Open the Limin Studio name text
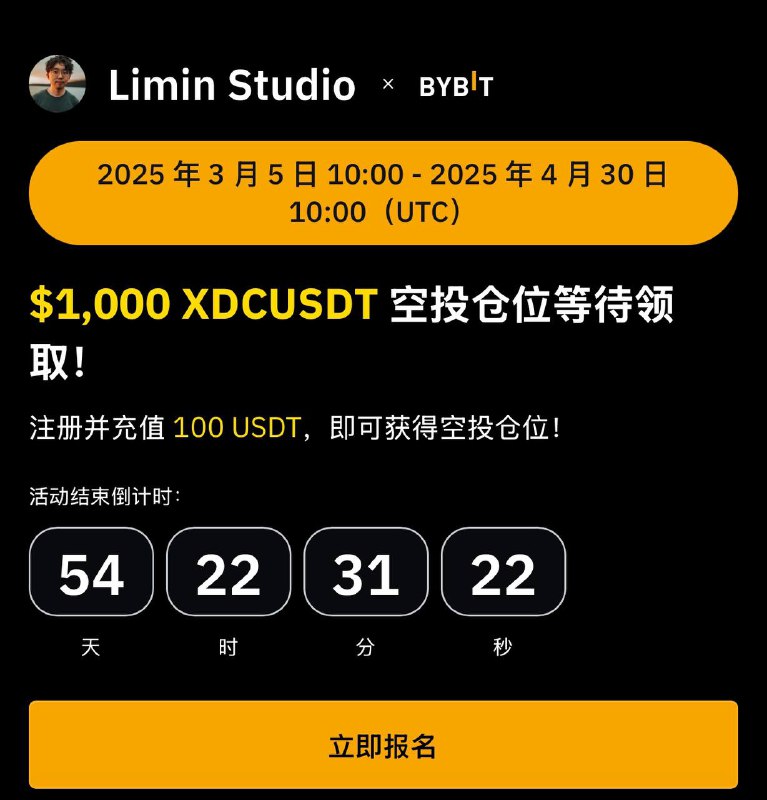Screen dimensions: 767x800 [232, 87]
